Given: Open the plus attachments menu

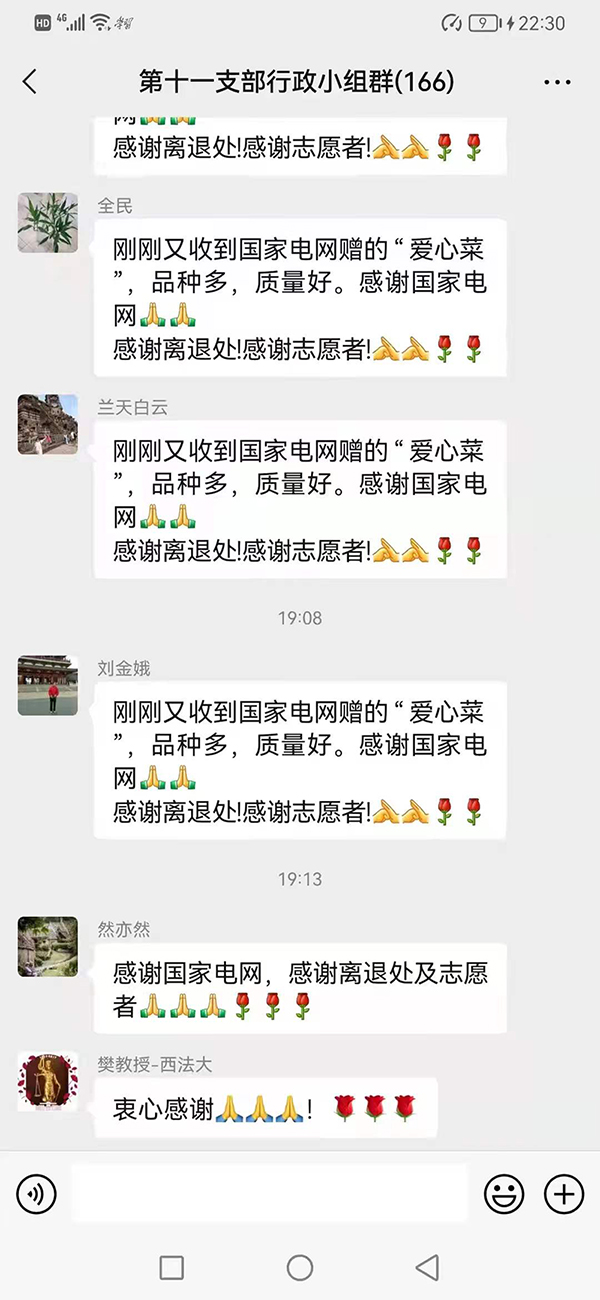Looking at the screenshot, I should [x=563, y=1193].
